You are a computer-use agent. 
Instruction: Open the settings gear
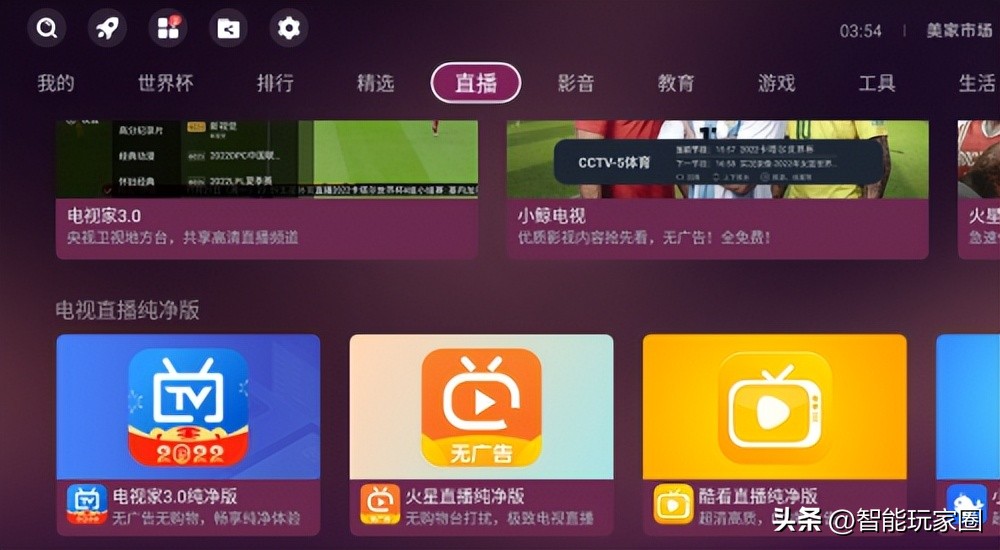coord(288,28)
